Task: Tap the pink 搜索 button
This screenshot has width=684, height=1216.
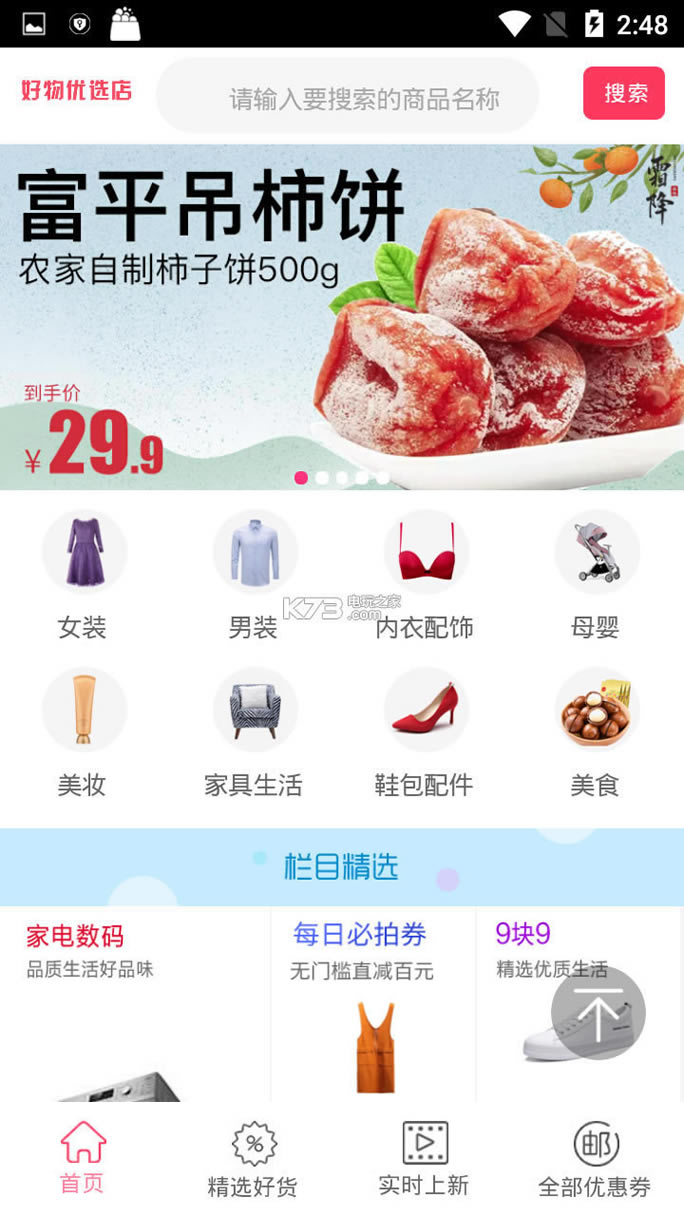Action: tap(624, 93)
